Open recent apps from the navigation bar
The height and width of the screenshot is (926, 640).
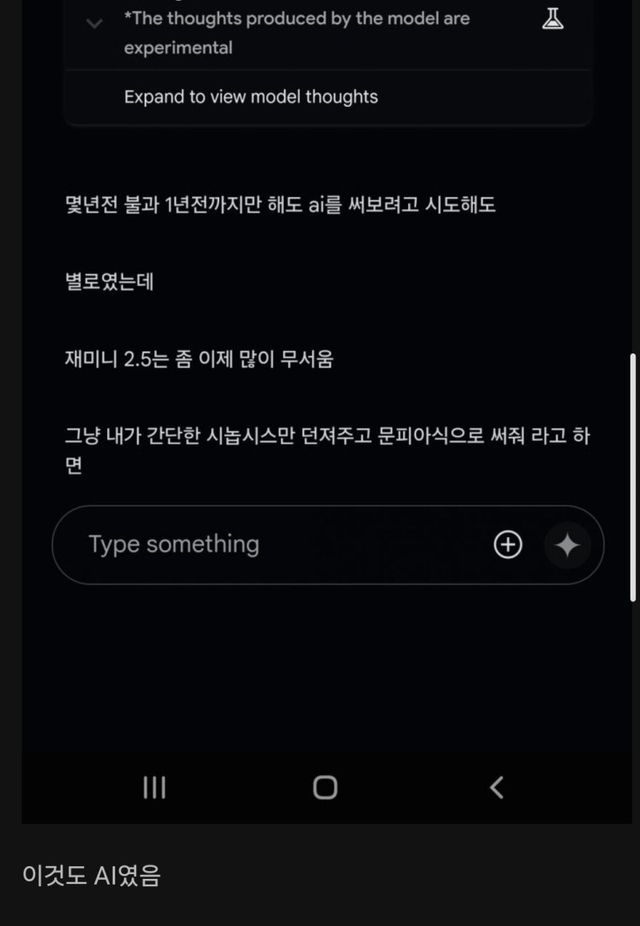(x=154, y=787)
